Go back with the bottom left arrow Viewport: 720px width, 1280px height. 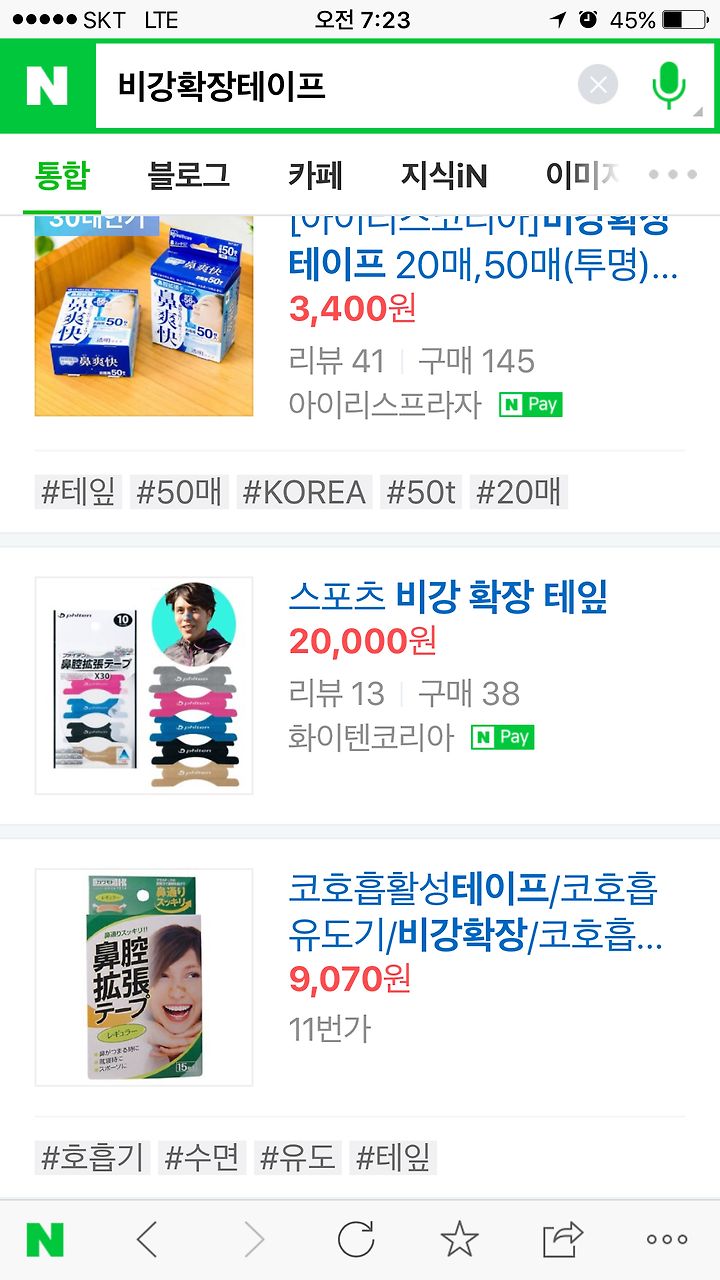(x=147, y=1240)
